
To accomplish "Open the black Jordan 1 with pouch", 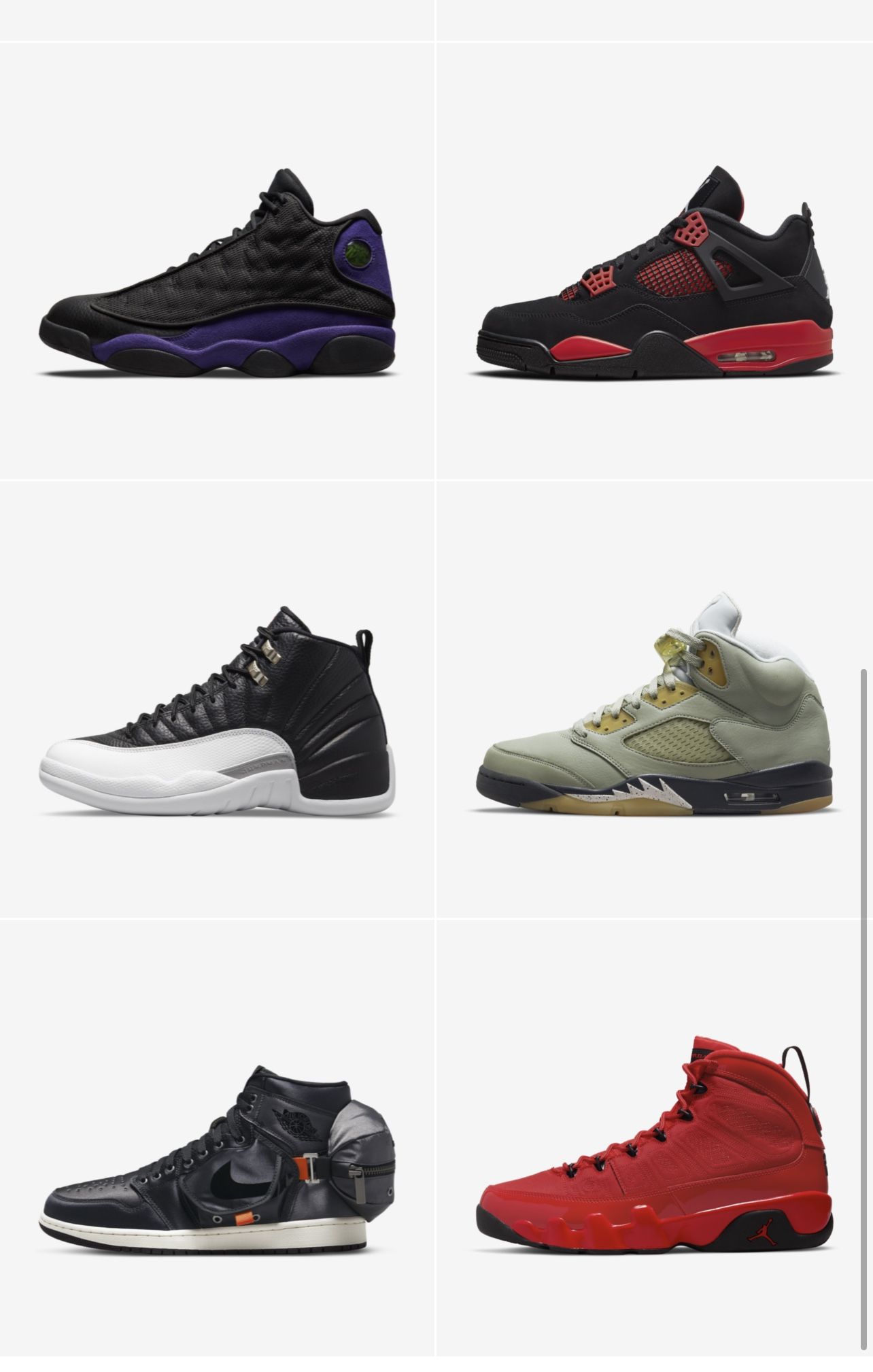I will pyautogui.click(x=217, y=1137).
